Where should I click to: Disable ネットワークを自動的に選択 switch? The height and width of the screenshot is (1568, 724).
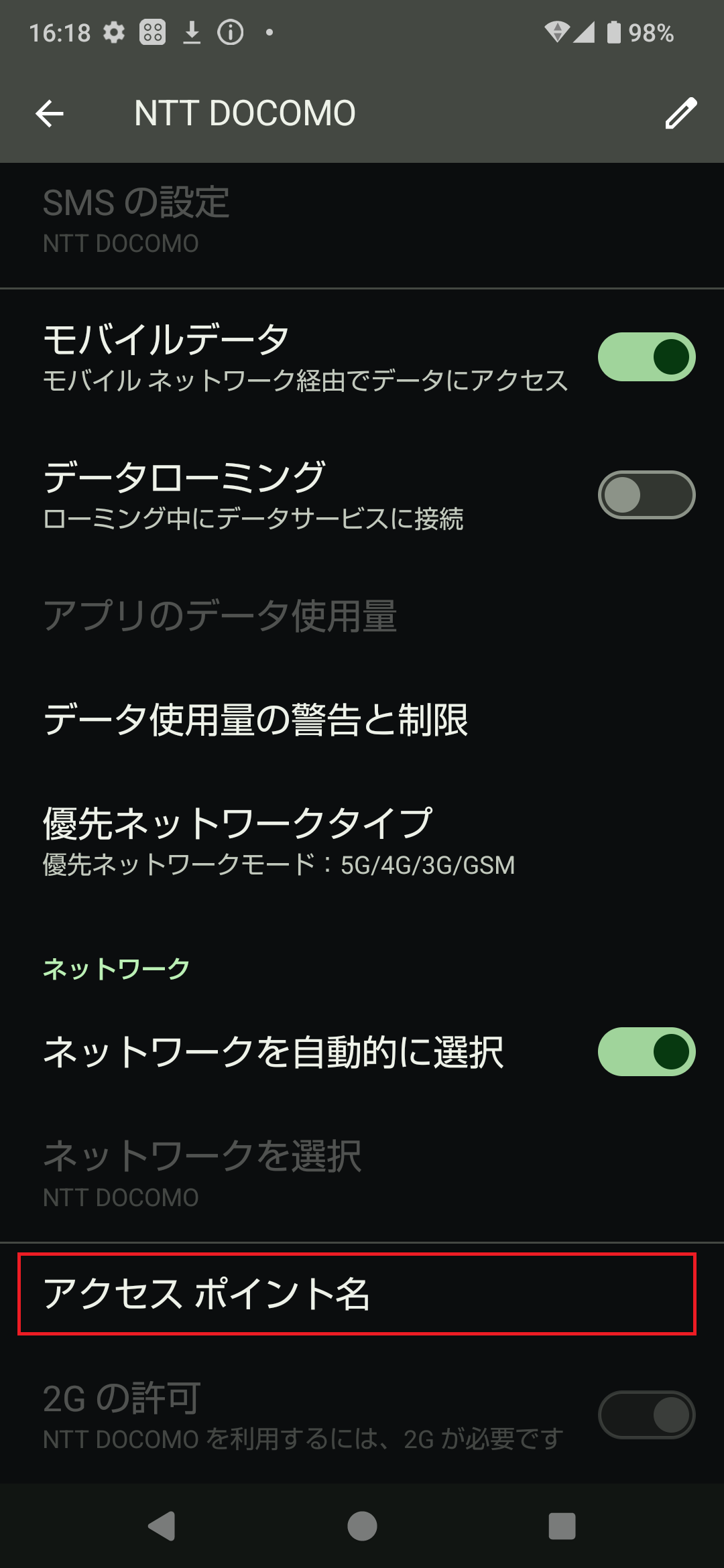(646, 1051)
